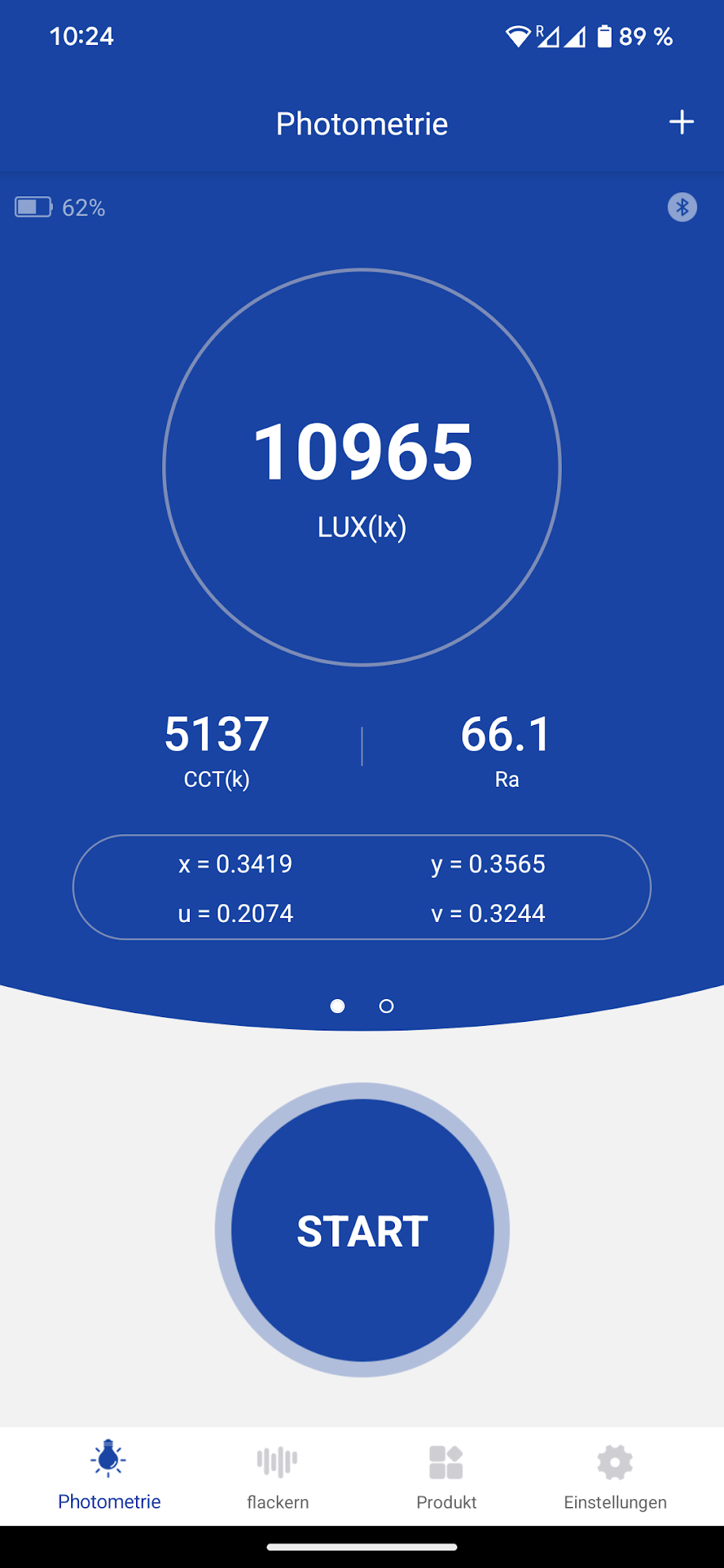Go to the second page indicator dot
Viewport: 724px width, 1568px height.
(386, 1006)
